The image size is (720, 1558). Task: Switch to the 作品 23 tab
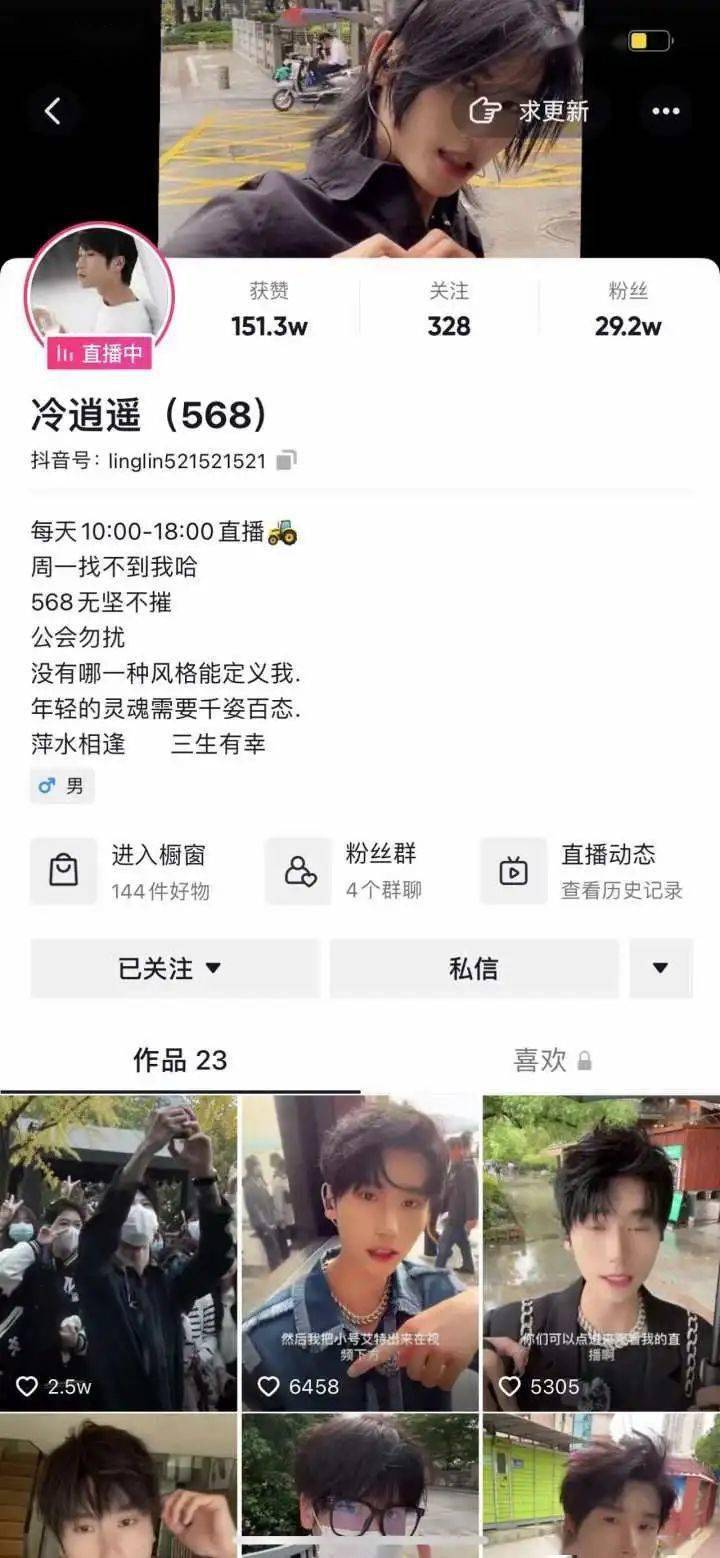[180, 1060]
